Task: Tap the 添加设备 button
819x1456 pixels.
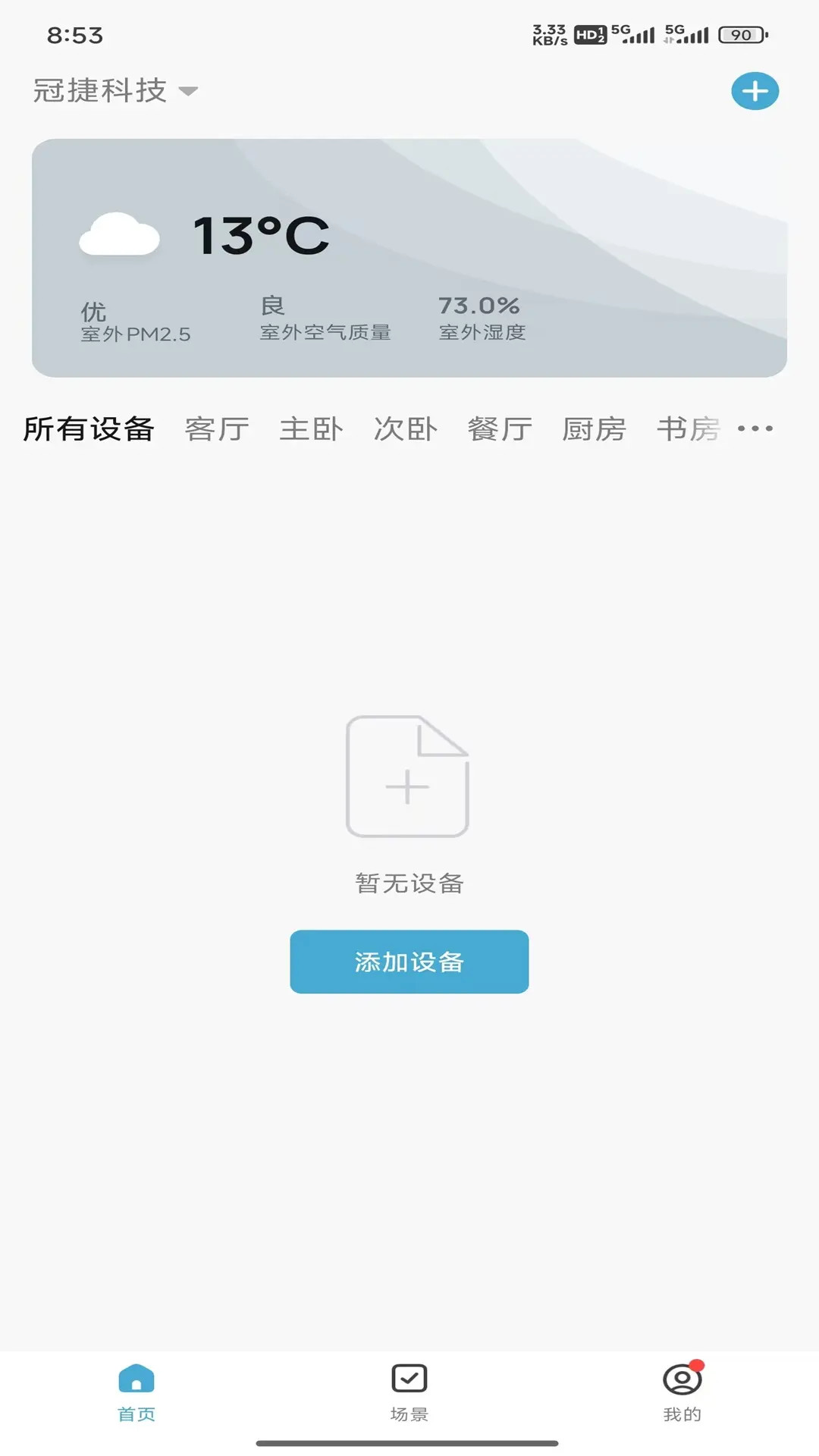Action: 408,962
